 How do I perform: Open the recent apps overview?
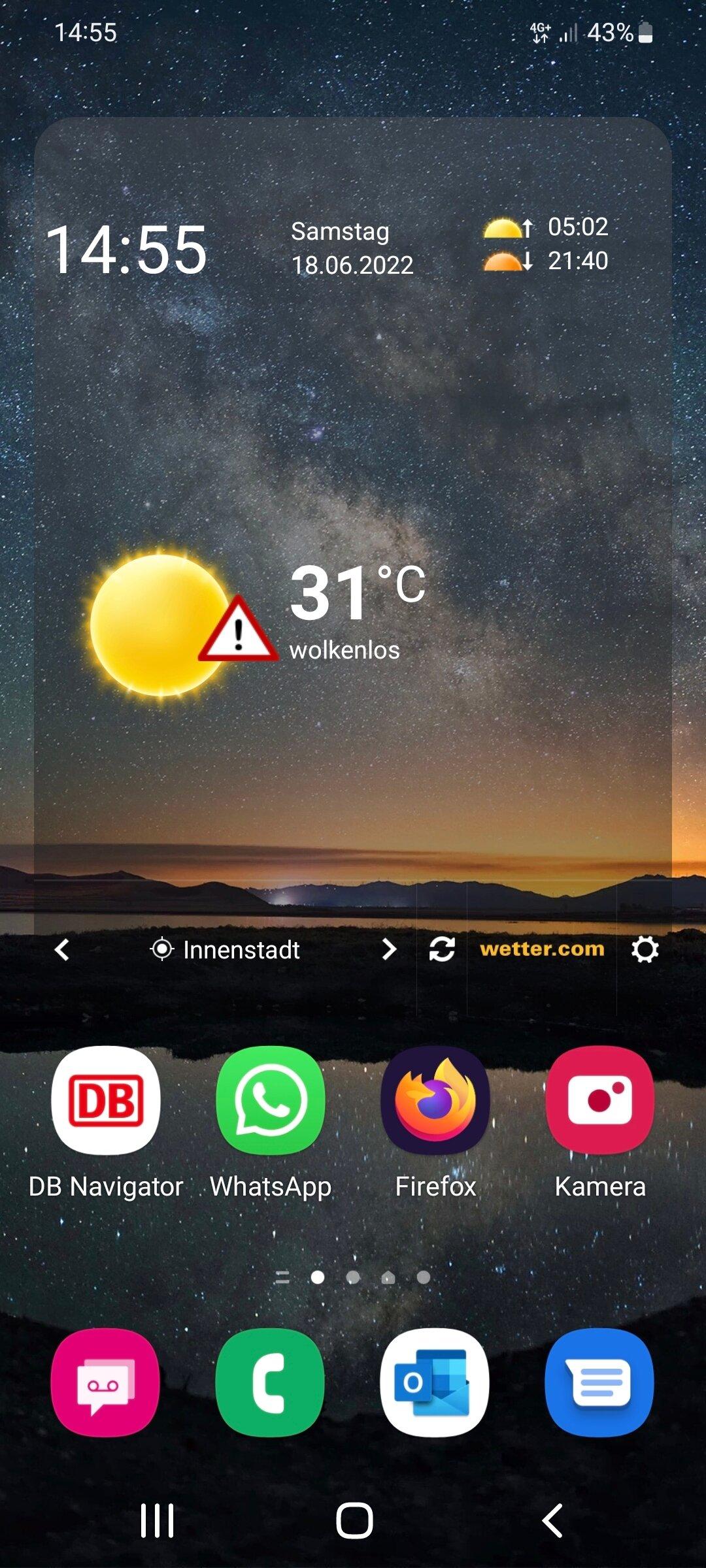point(157,1520)
